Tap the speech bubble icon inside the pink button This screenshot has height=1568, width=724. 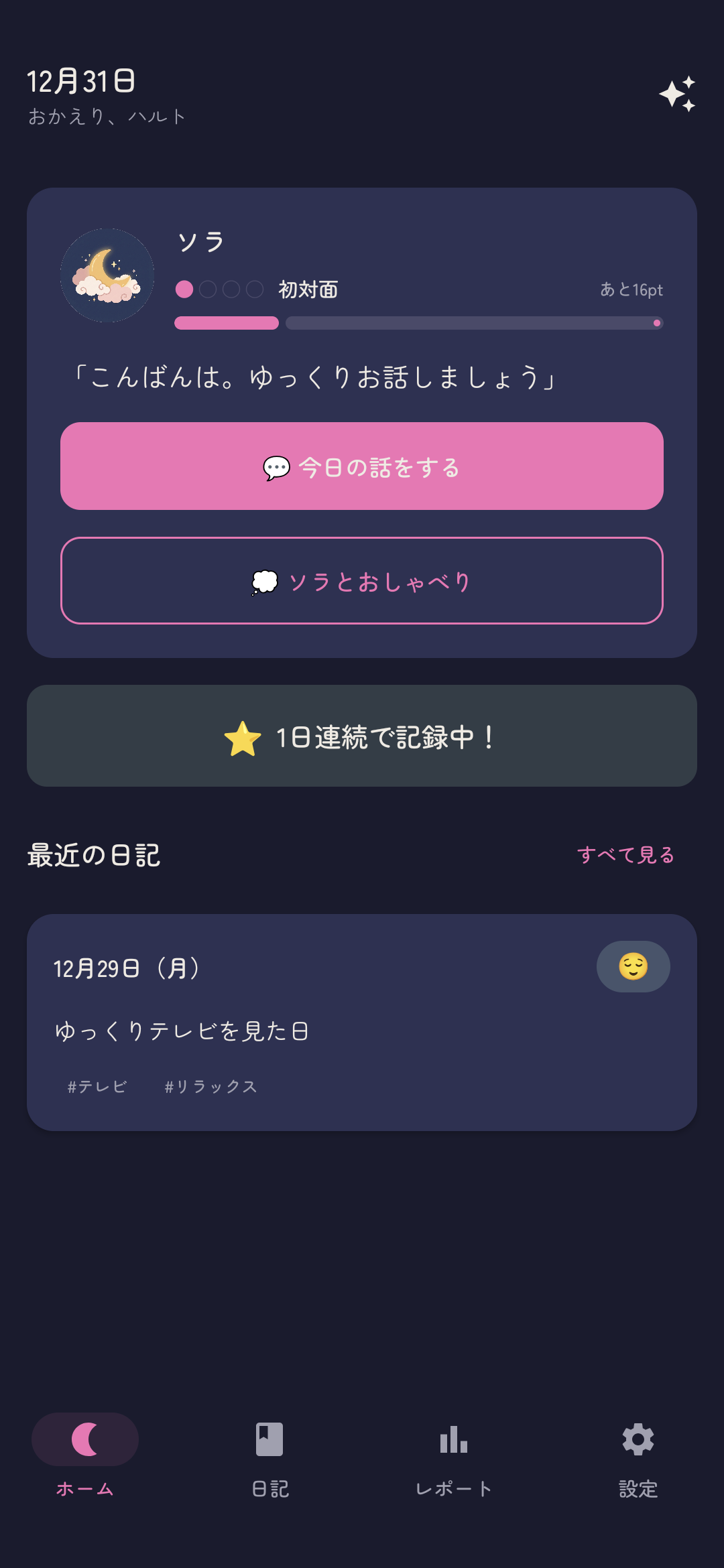pos(275,468)
